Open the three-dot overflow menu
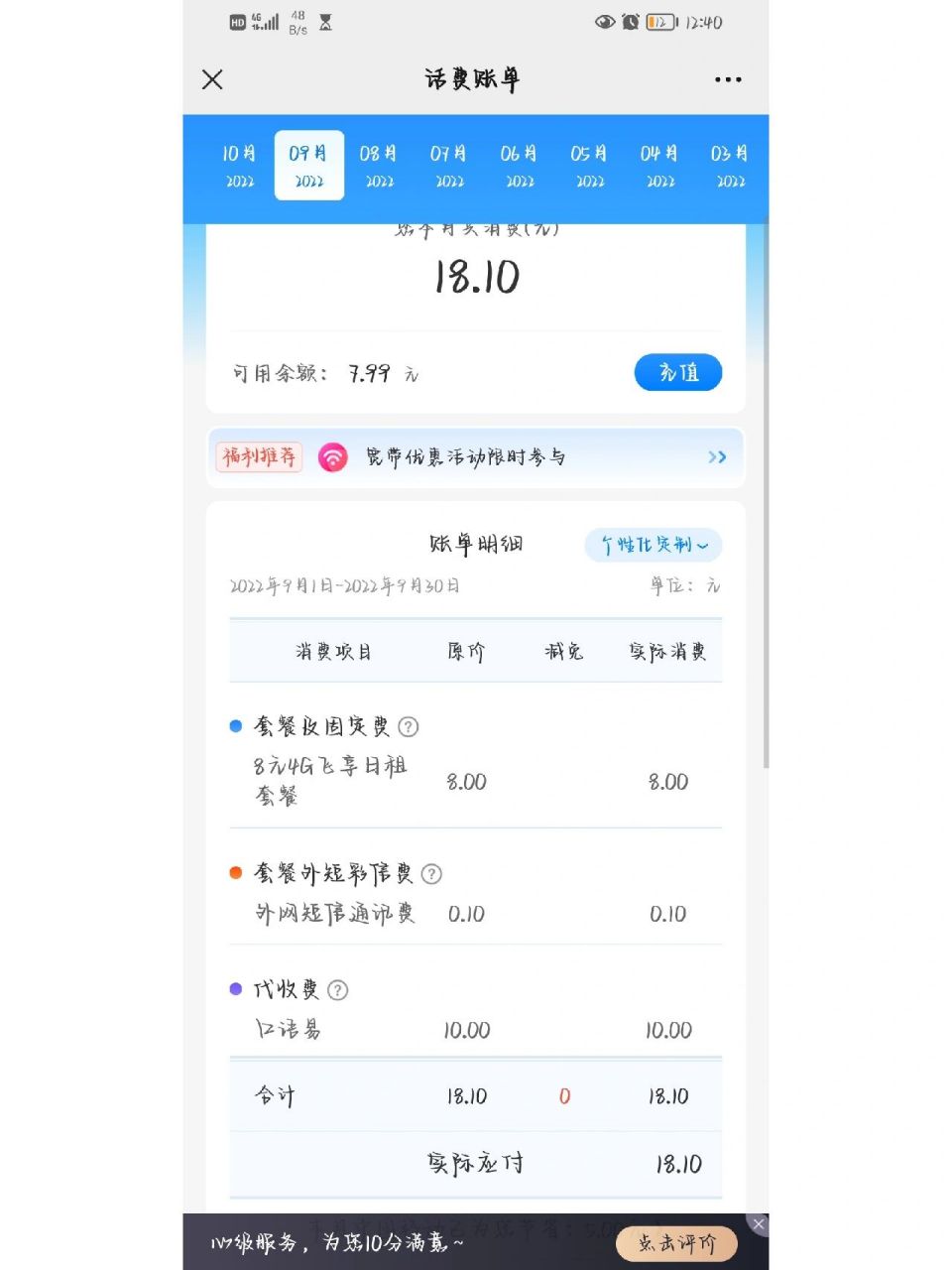This screenshot has height=1270, width=952. [727, 79]
